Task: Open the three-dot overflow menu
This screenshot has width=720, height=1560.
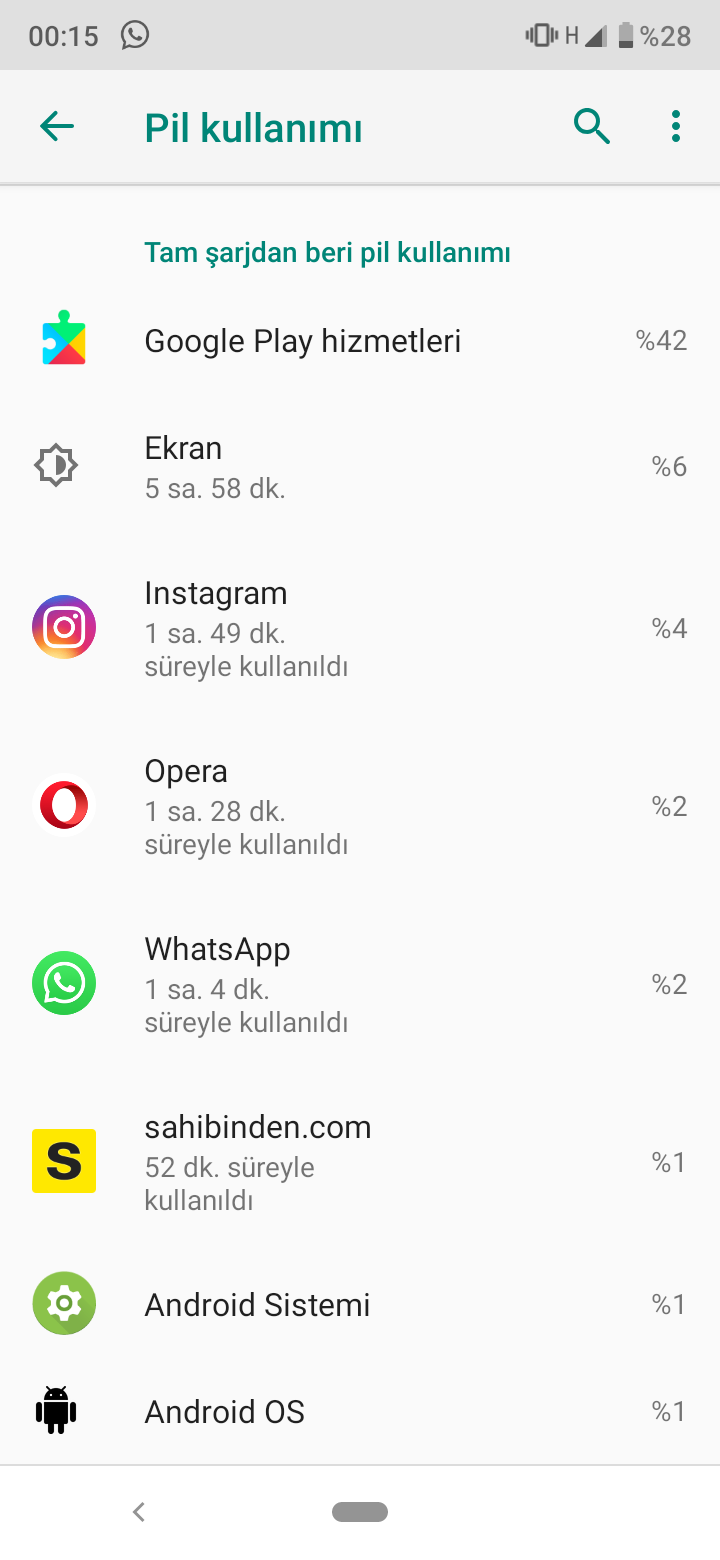Action: pyautogui.click(x=676, y=127)
